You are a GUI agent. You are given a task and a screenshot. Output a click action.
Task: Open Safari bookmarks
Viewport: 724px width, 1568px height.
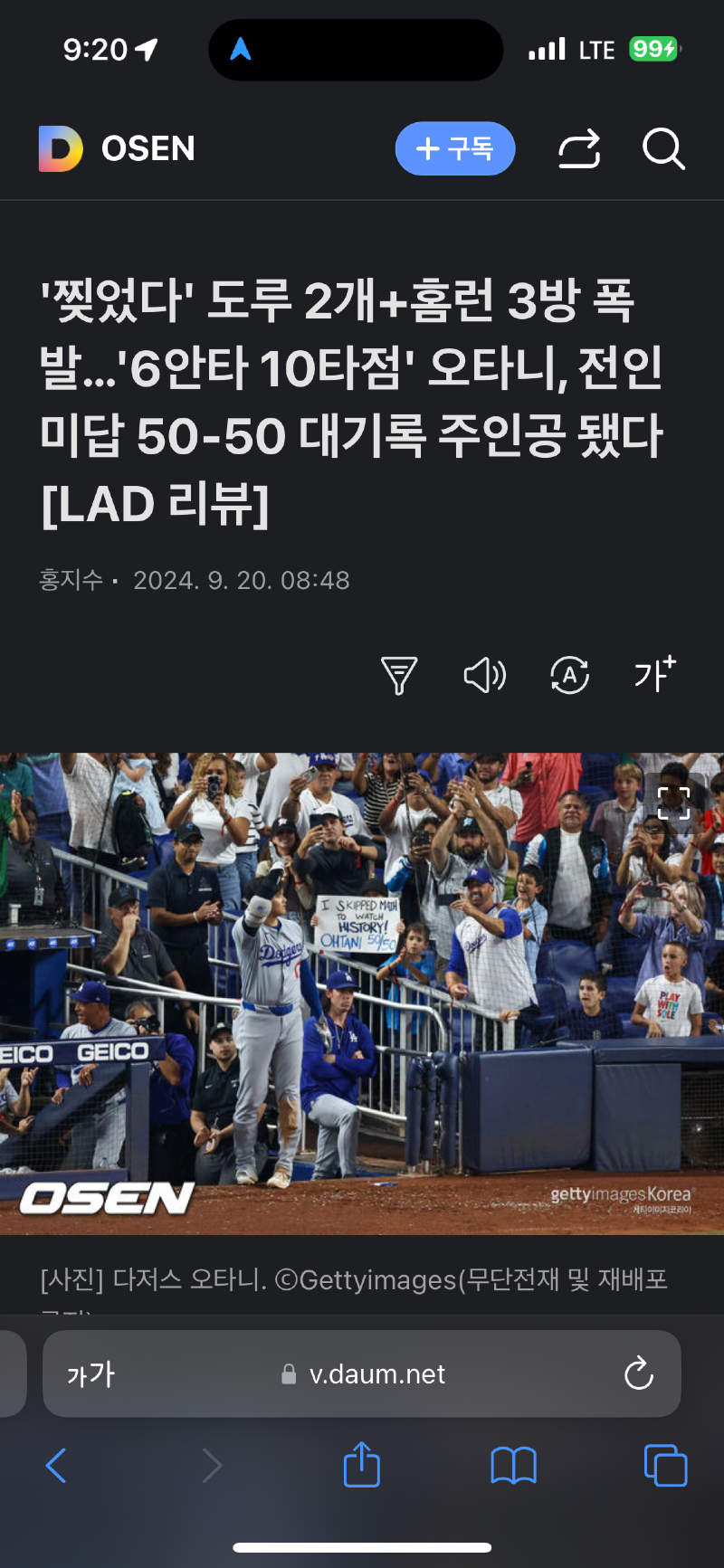pyautogui.click(x=513, y=1465)
